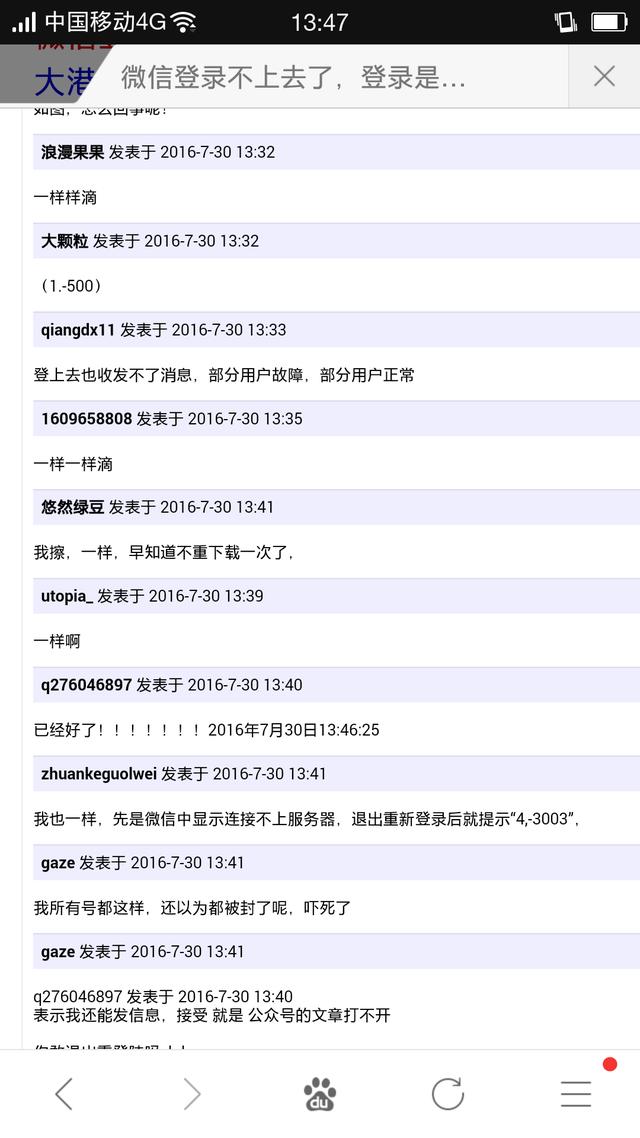
Task: Tap the page title to edit the address
Action: tap(292, 76)
